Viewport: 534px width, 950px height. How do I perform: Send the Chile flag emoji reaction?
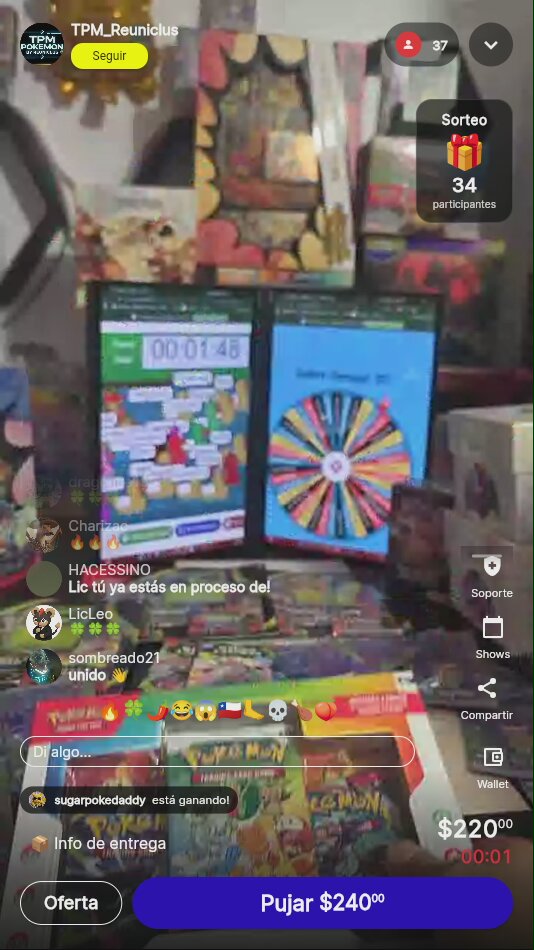229,712
